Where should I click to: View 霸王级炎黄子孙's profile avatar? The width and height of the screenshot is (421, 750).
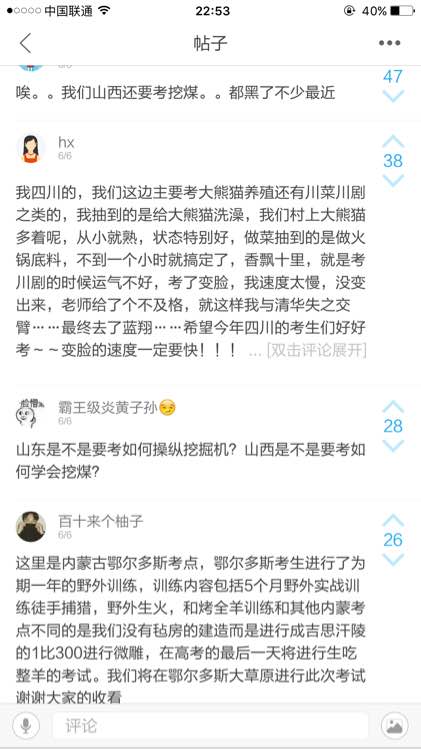[x=31, y=413]
